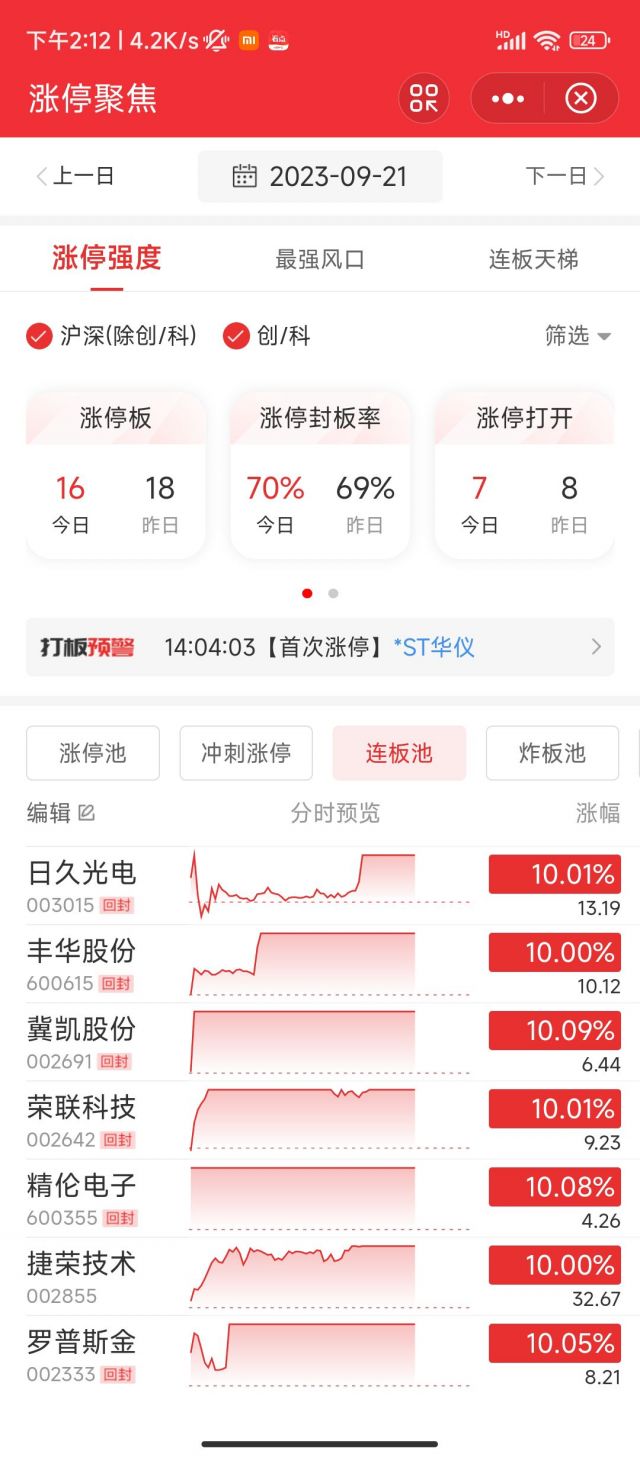
Task: Tap the 编辑 list edit button
Action: (x=60, y=813)
